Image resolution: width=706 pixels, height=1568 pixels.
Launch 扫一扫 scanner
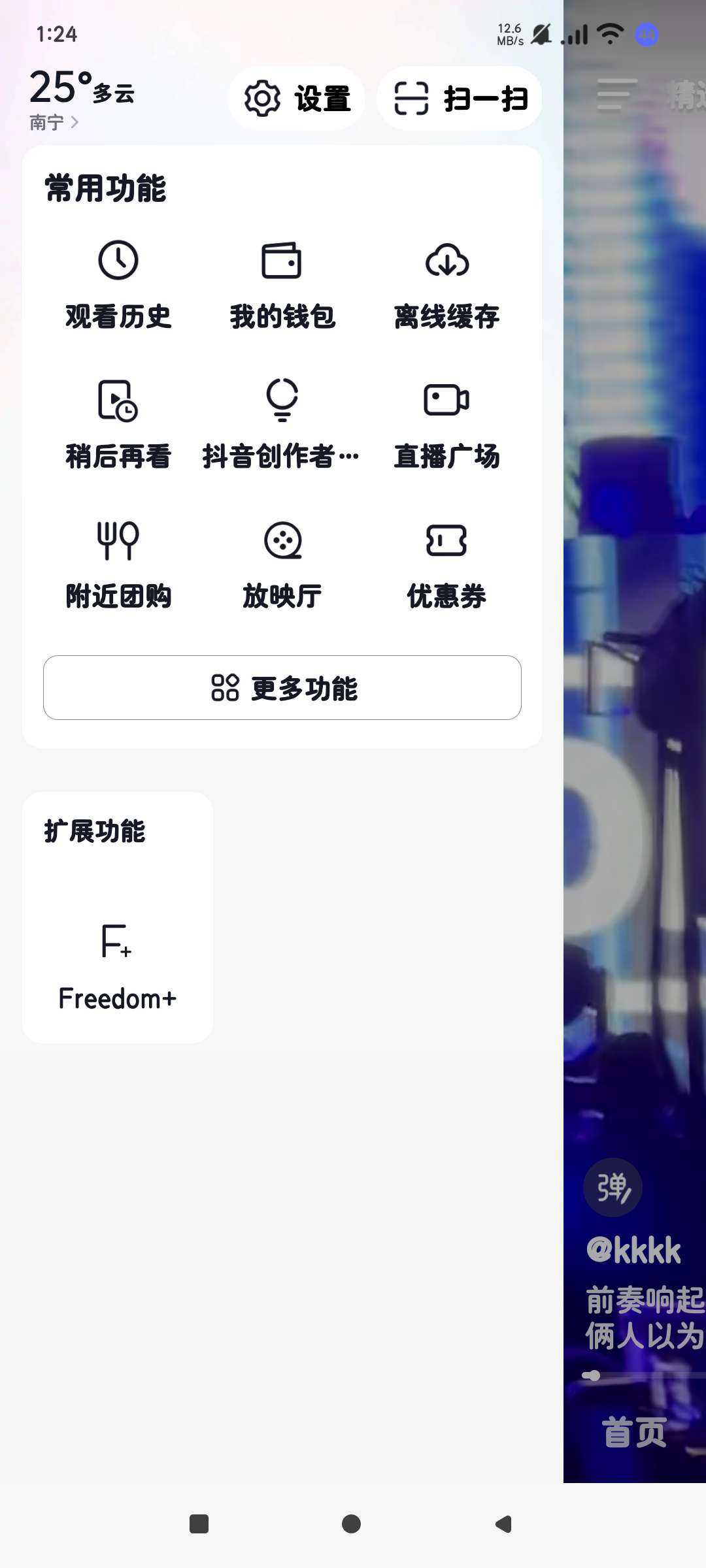click(x=460, y=99)
